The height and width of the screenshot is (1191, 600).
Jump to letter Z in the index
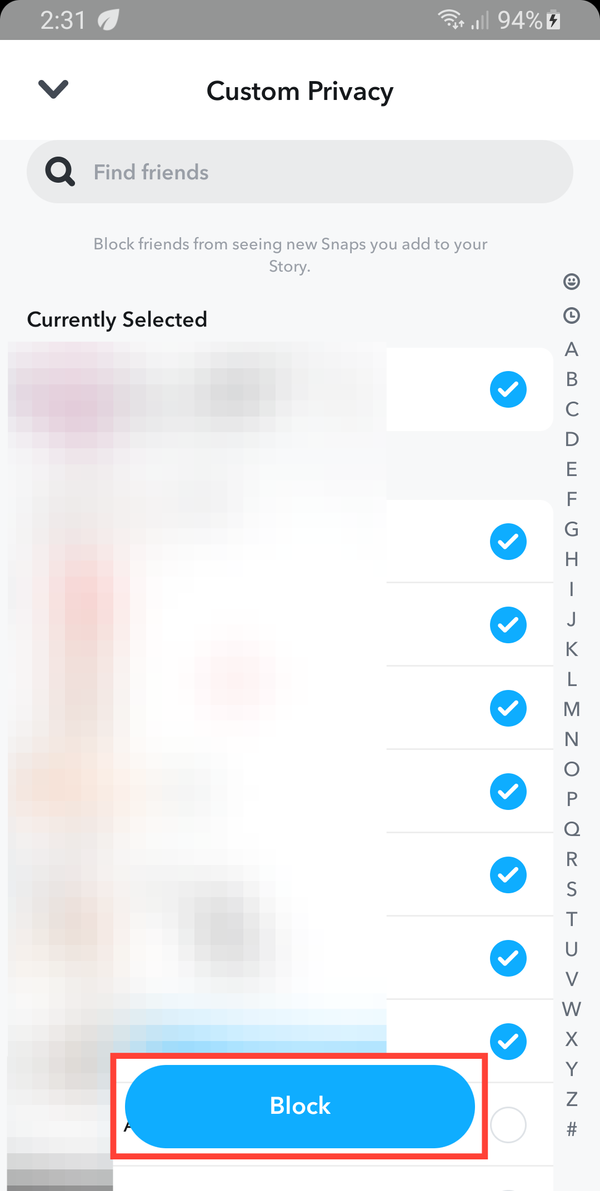pyautogui.click(x=571, y=1099)
